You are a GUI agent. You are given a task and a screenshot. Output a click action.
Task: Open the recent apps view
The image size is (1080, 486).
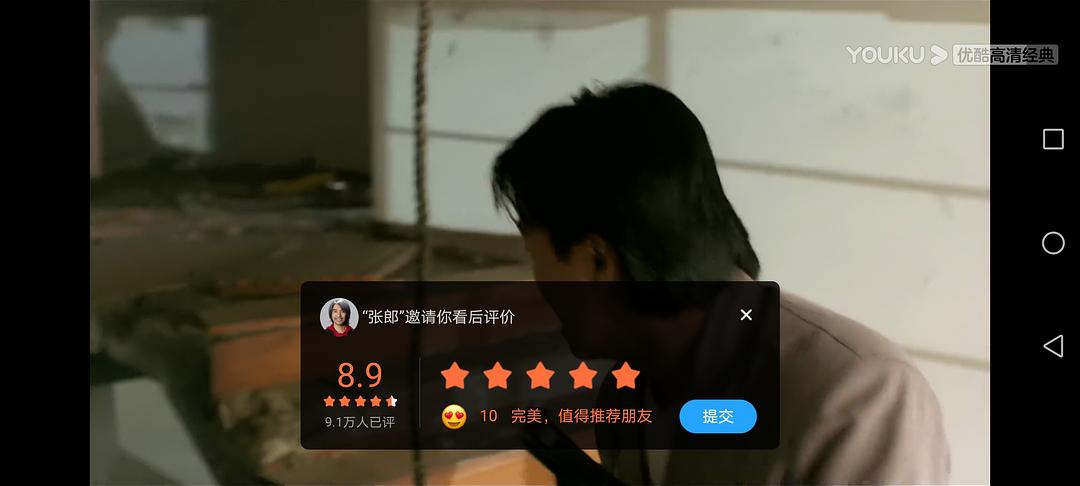coord(1053,139)
